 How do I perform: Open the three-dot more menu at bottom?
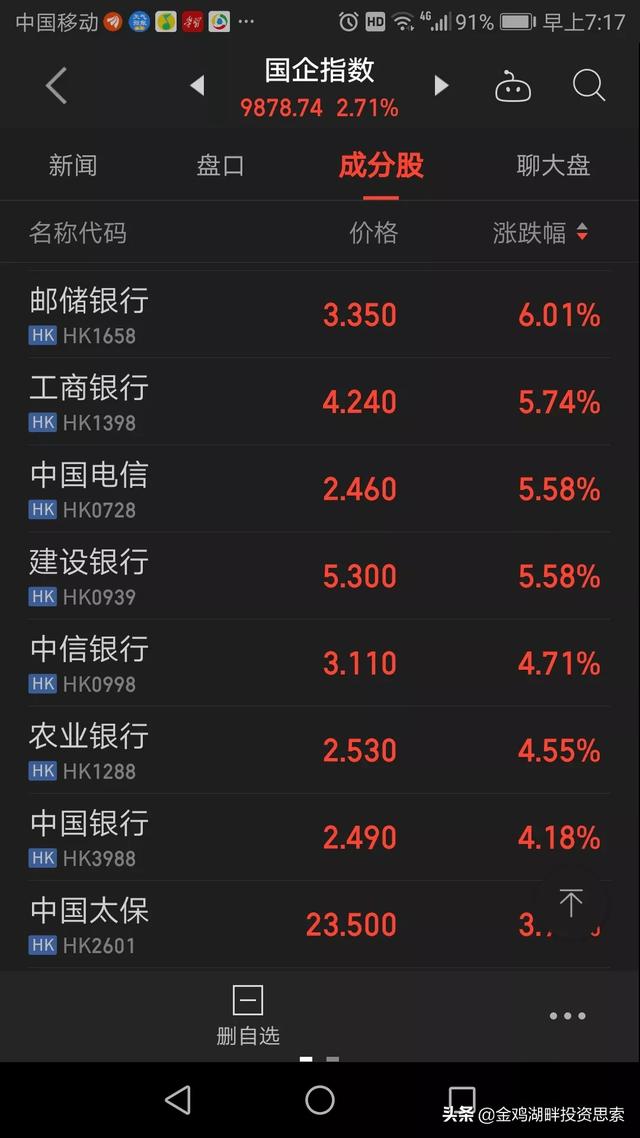pos(567,1016)
